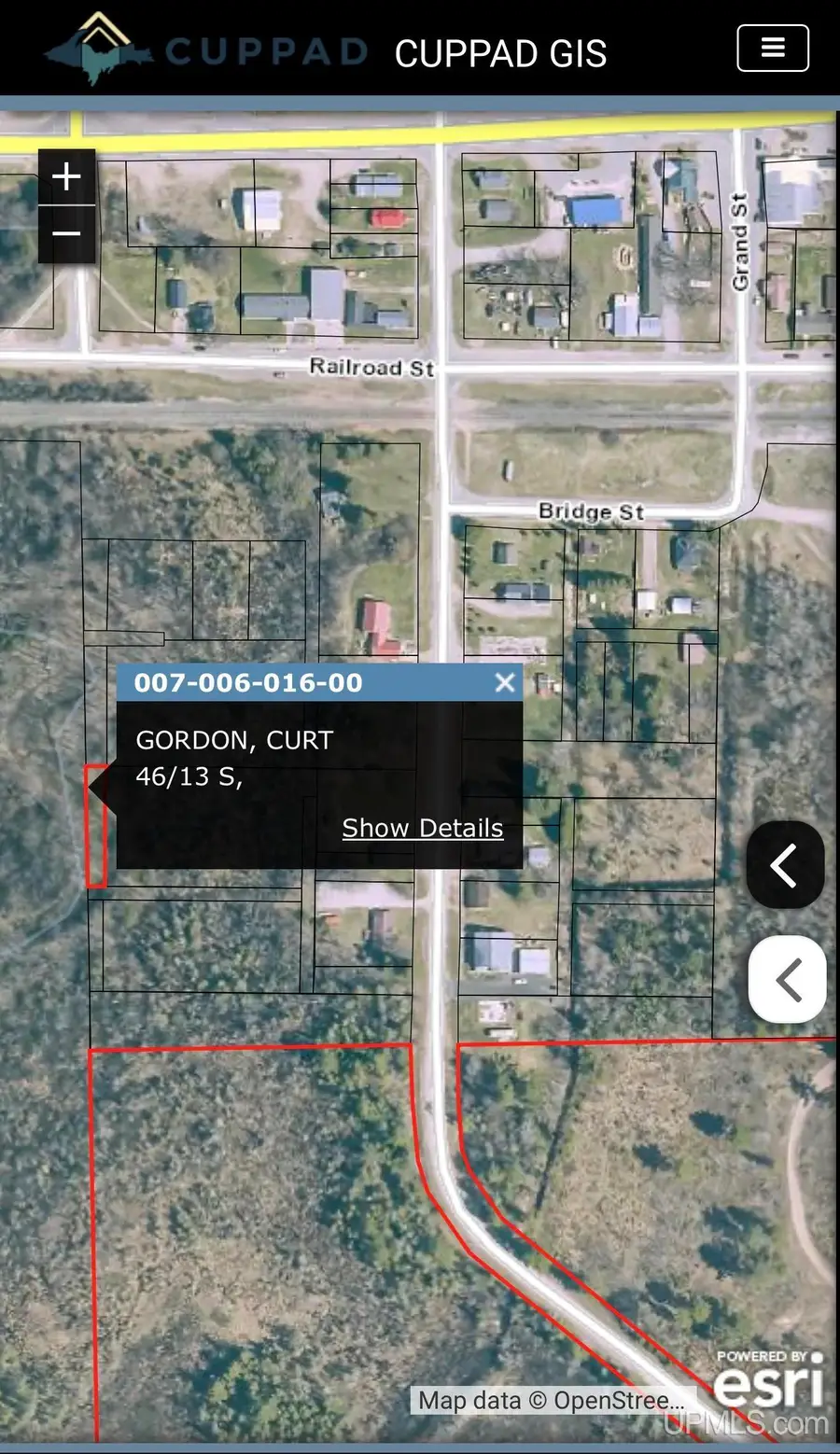The width and height of the screenshot is (840, 1454).
Task: Open the hamburger menu
Action: pos(773,48)
